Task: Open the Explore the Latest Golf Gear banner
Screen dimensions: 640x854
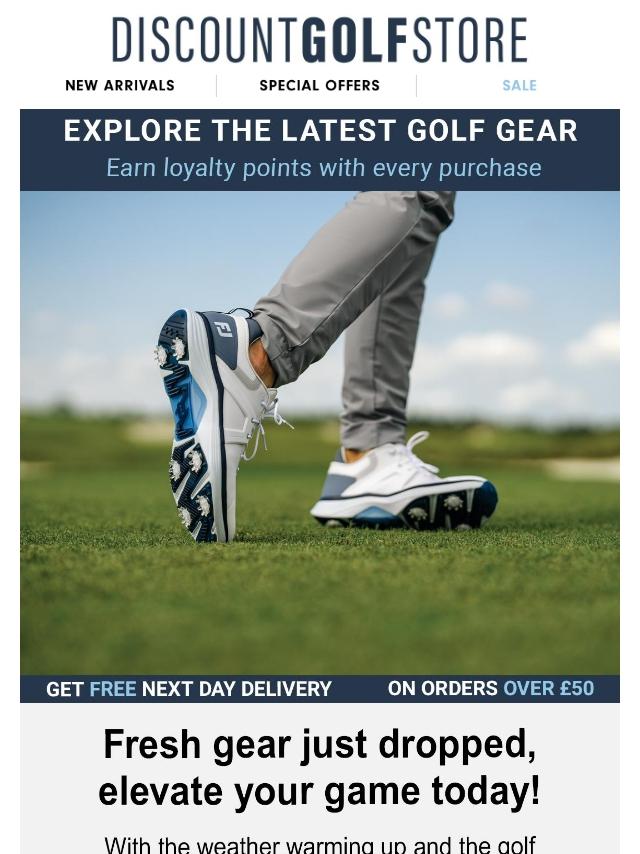Action: 320,148
